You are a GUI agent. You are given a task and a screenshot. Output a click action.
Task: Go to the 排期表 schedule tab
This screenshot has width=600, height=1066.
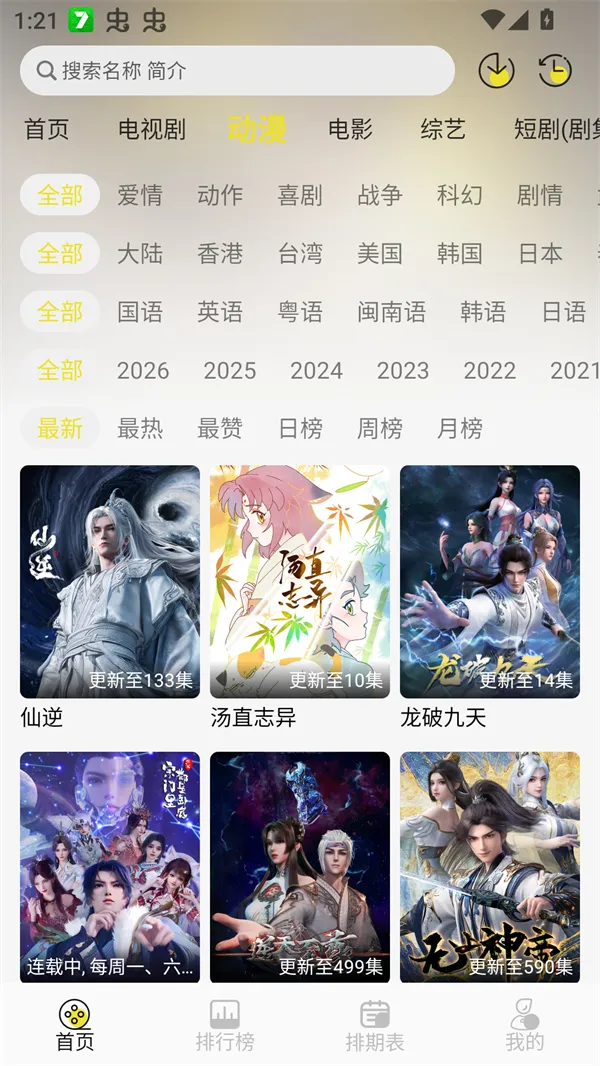(375, 1025)
